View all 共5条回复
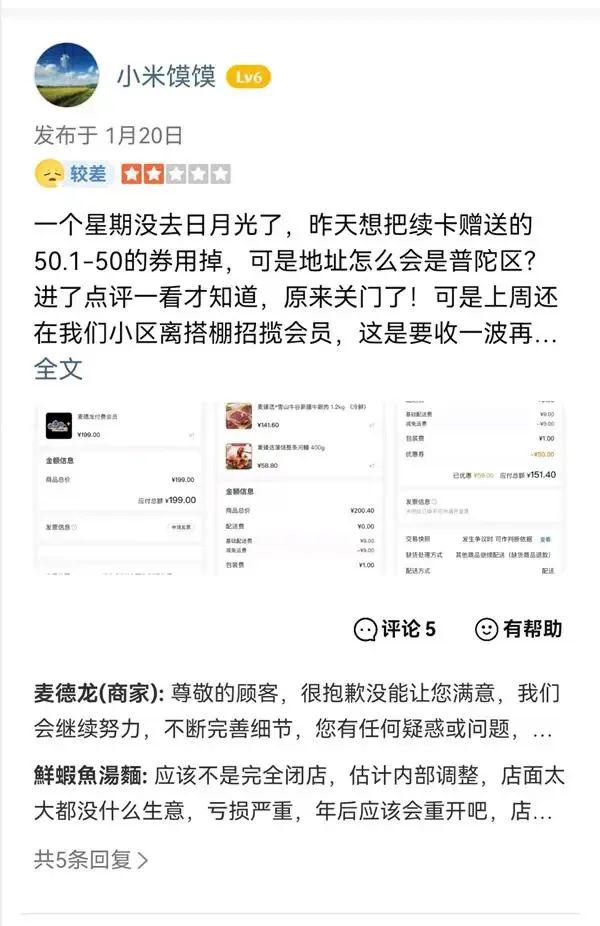 click(91, 858)
